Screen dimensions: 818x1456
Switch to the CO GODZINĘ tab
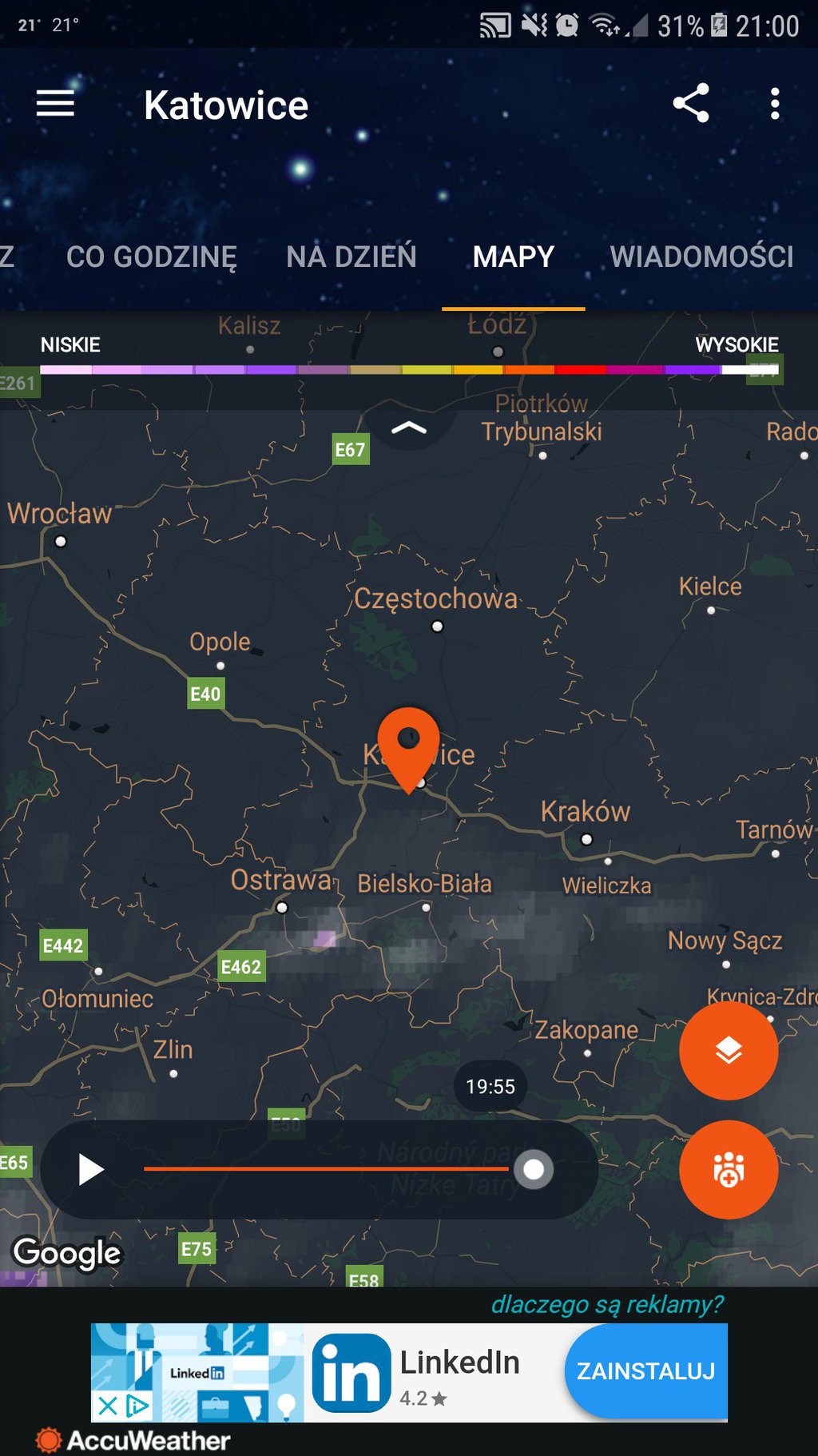click(x=152, y=257)
